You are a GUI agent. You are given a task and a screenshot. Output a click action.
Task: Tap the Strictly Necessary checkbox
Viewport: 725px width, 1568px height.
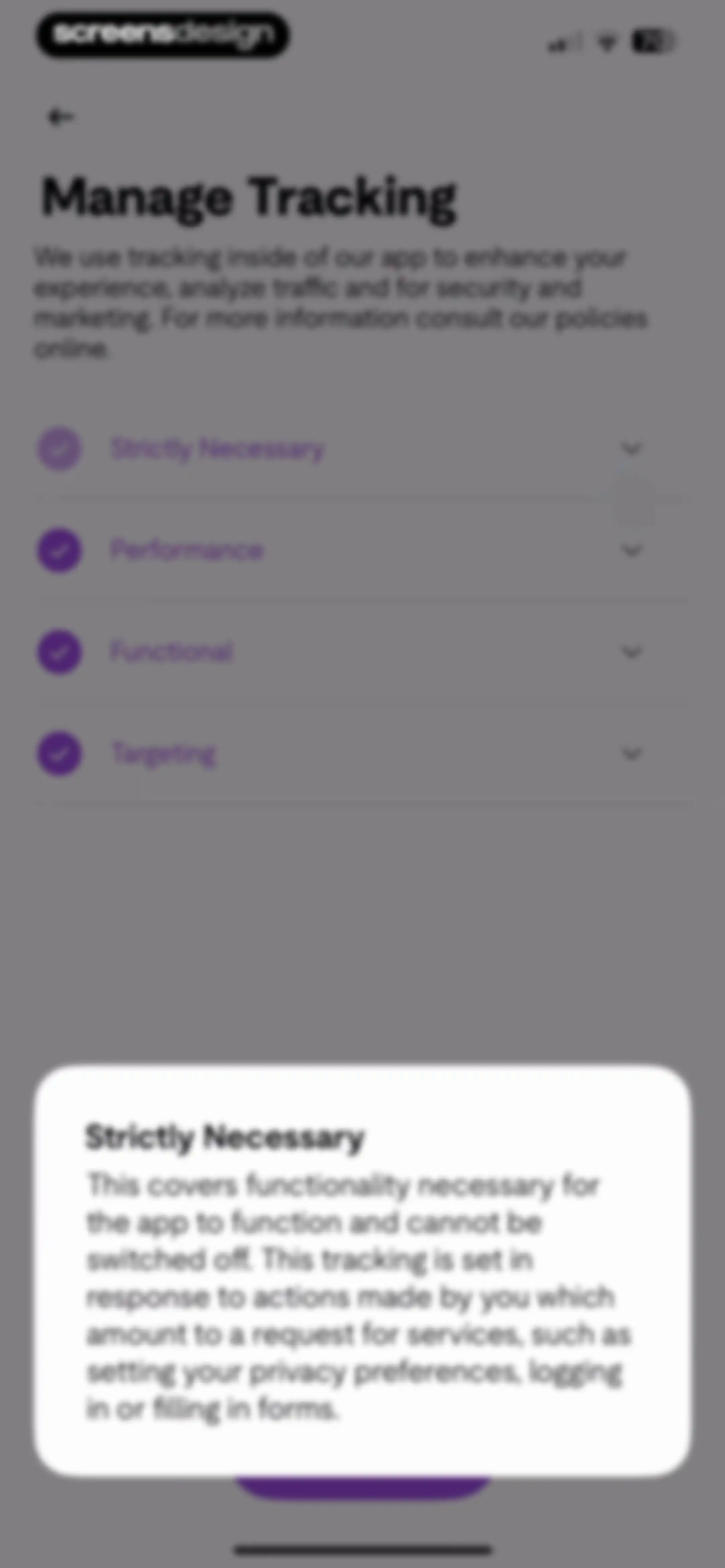(59, 449)
